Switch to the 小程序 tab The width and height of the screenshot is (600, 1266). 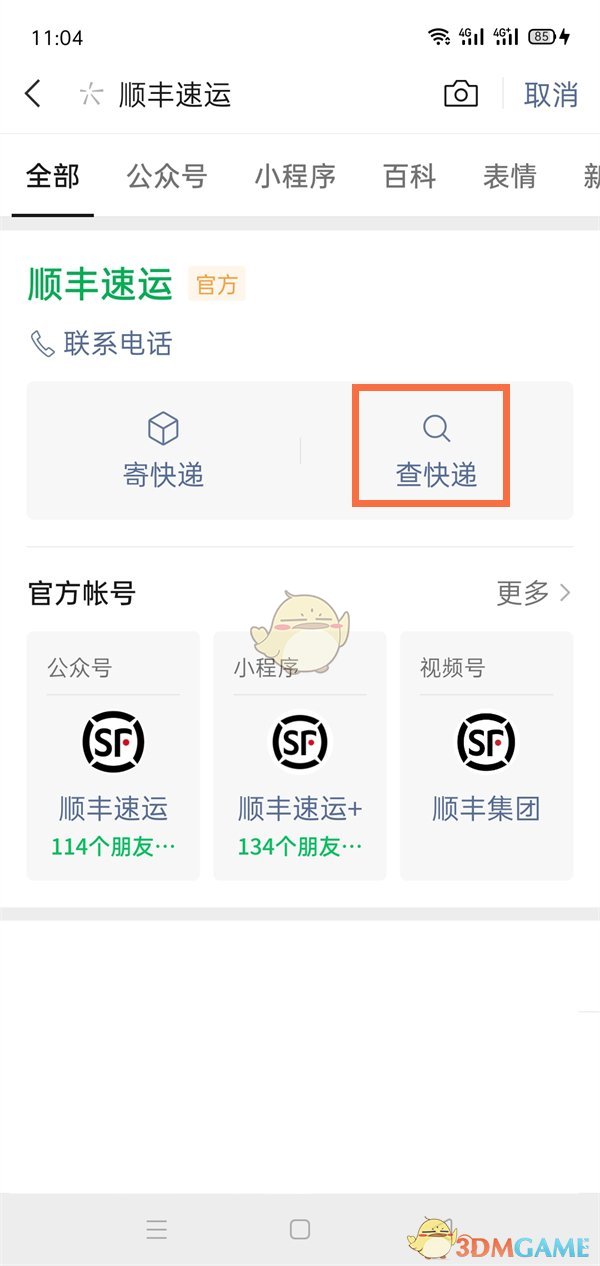[294, 177]
